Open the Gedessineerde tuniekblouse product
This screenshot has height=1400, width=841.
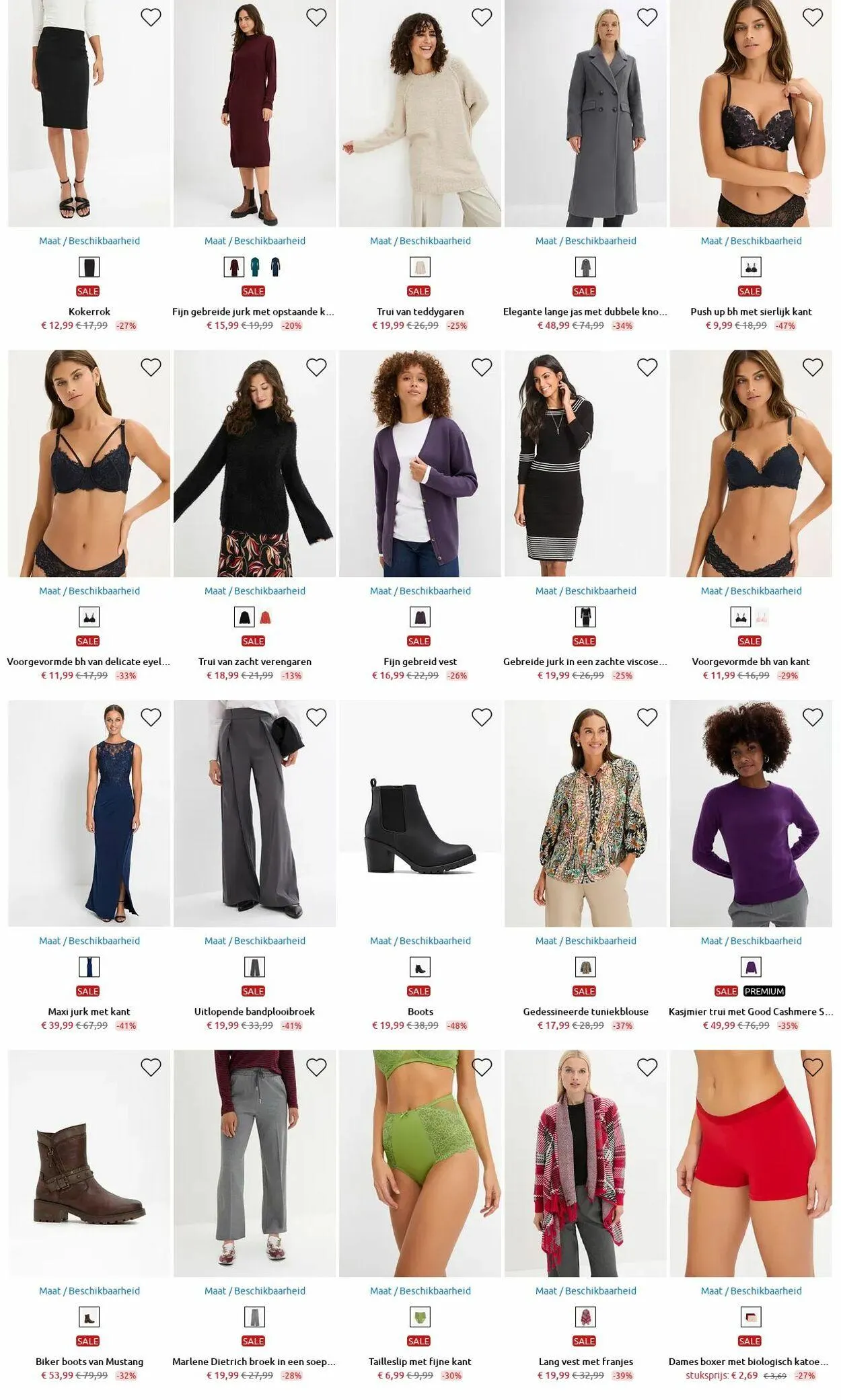[x=585, y=1011]
